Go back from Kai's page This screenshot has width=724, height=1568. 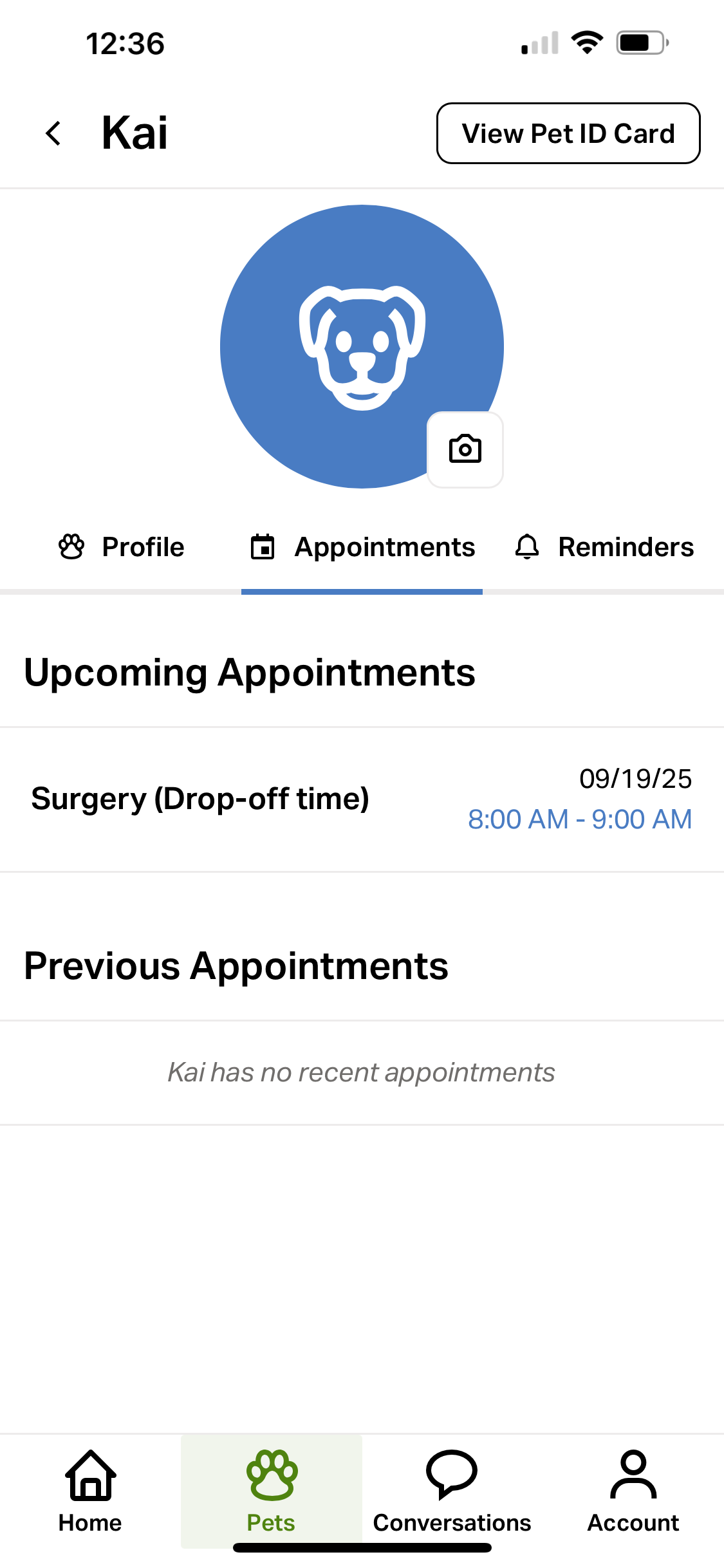coord(54,133)
